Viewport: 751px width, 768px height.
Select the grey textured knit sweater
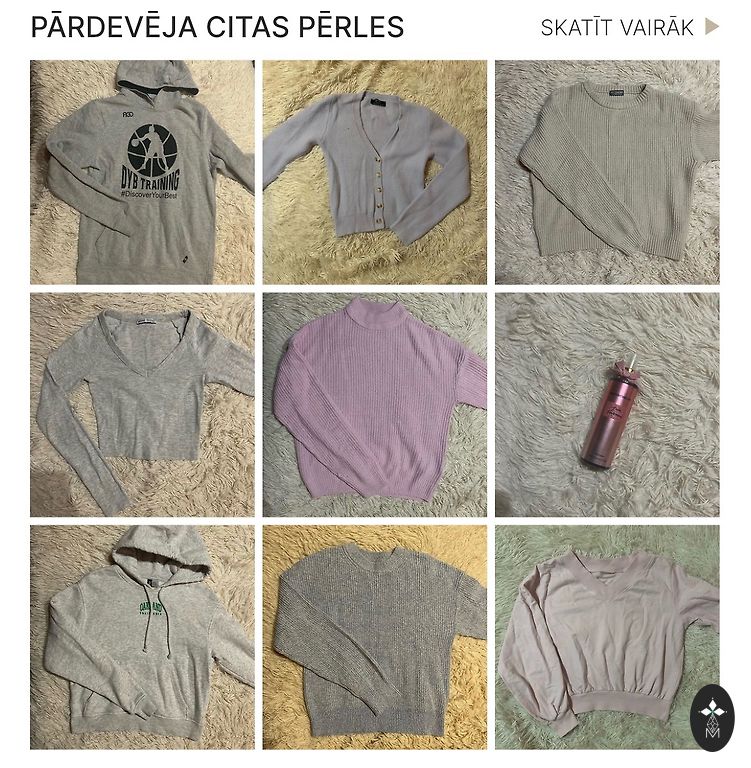374,637
